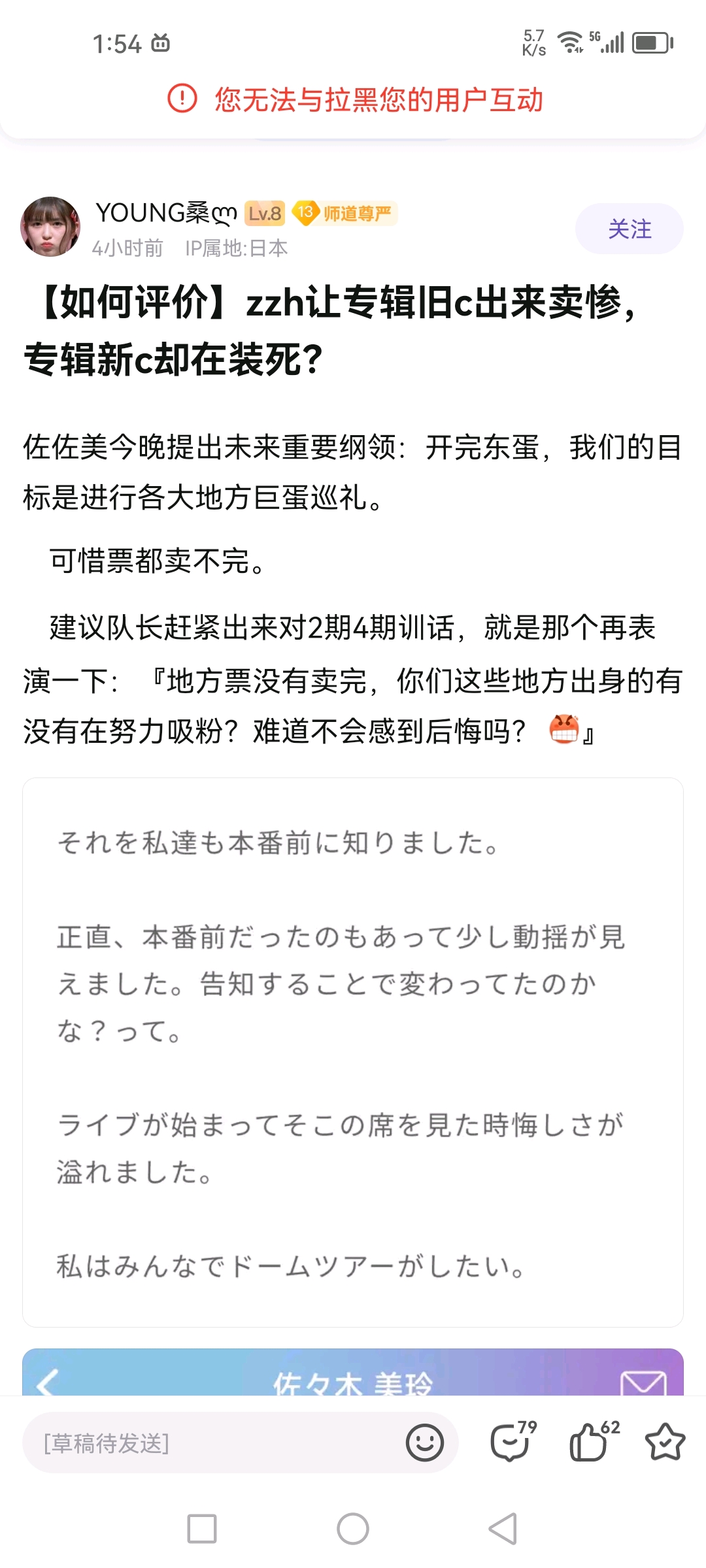
Task: Follow YOUNG桑 with the 关注 button
Action: pyautogui.click(x=629, y=229)
